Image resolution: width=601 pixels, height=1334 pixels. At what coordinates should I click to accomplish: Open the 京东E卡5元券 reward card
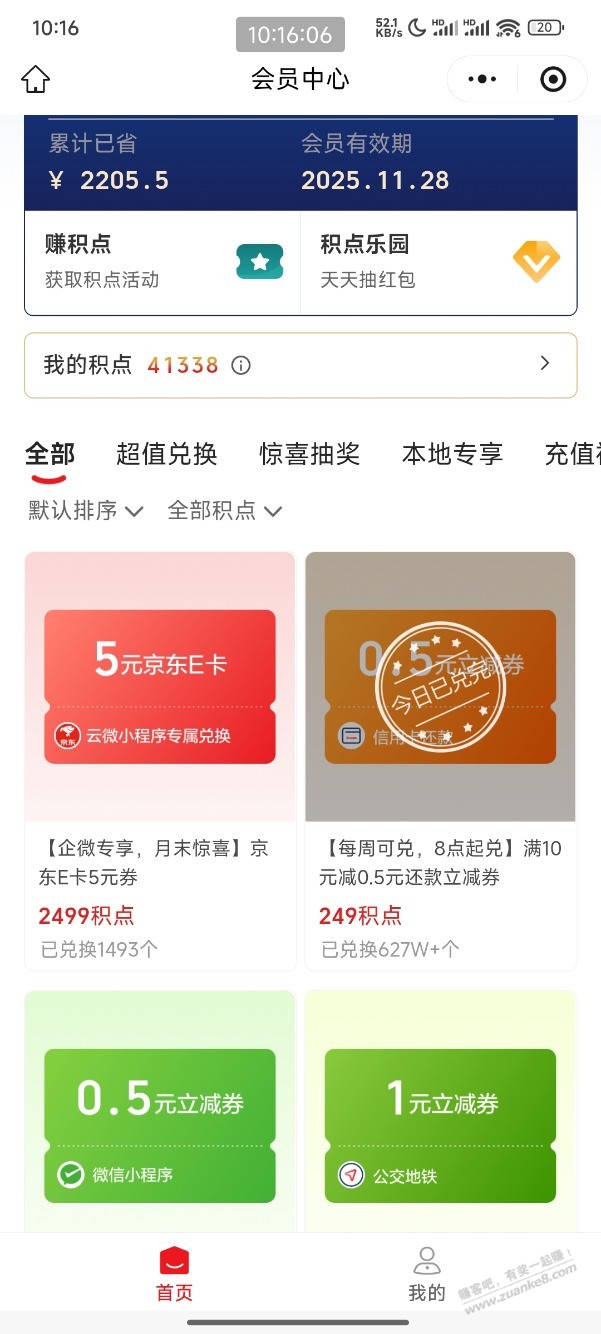coord(160,760)
